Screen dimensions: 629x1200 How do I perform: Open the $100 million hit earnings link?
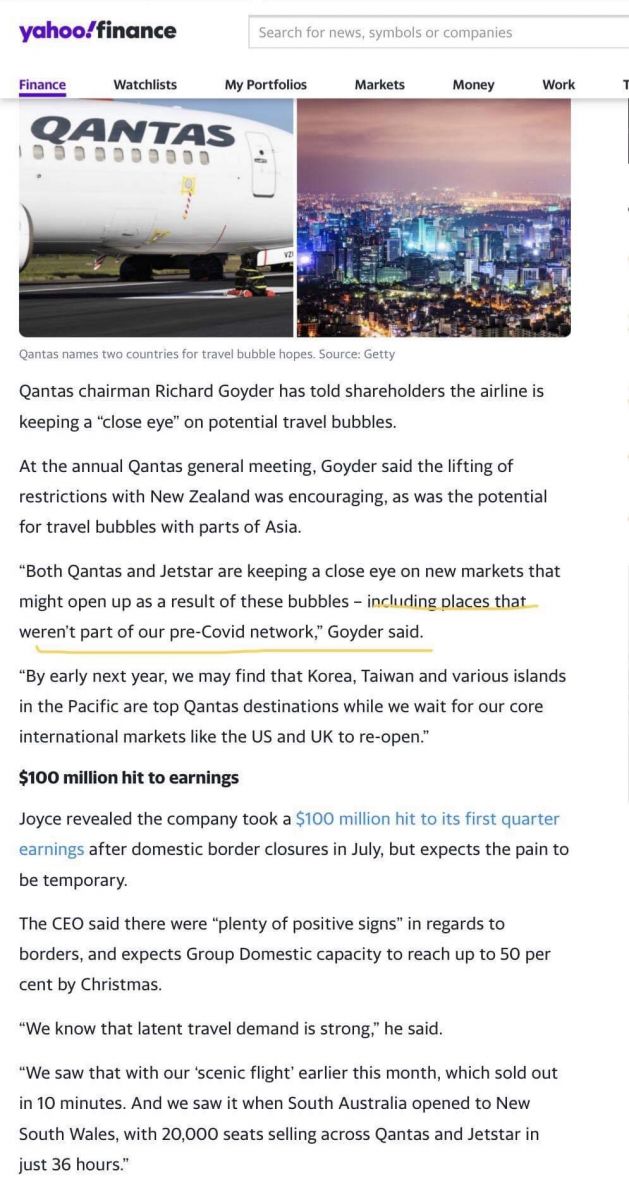coord(427,818)
